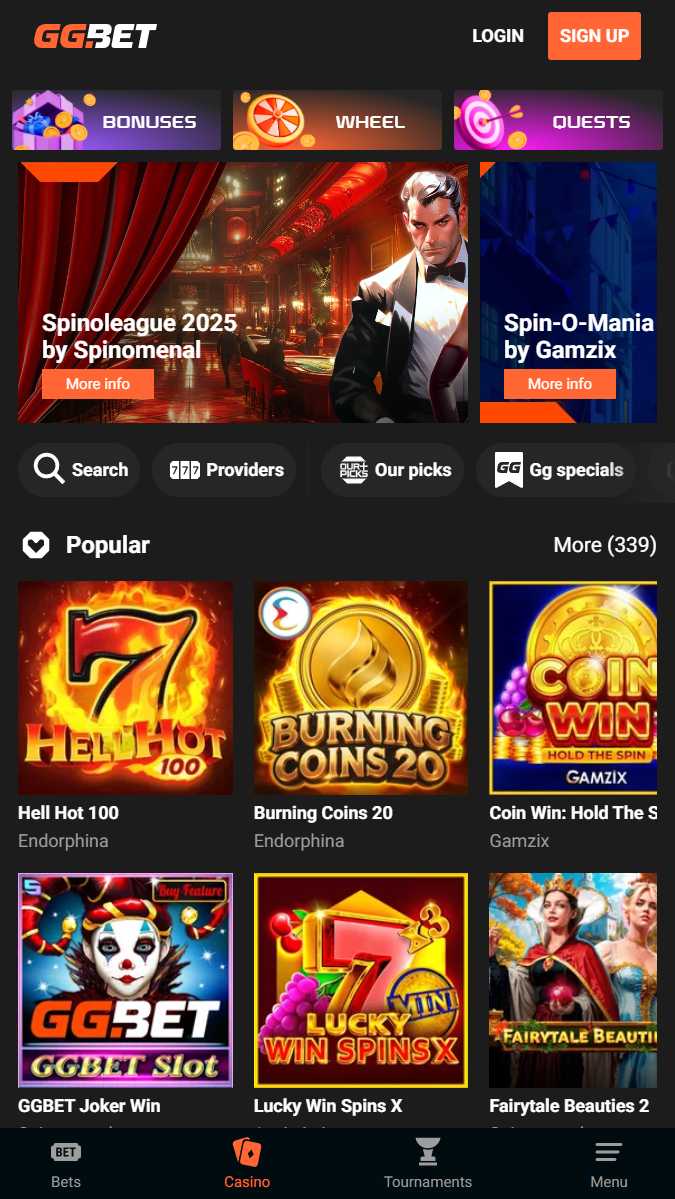The height and width of the screenshot is (1199, 675).
Task: View the Quests page
Action: (558, 121)
